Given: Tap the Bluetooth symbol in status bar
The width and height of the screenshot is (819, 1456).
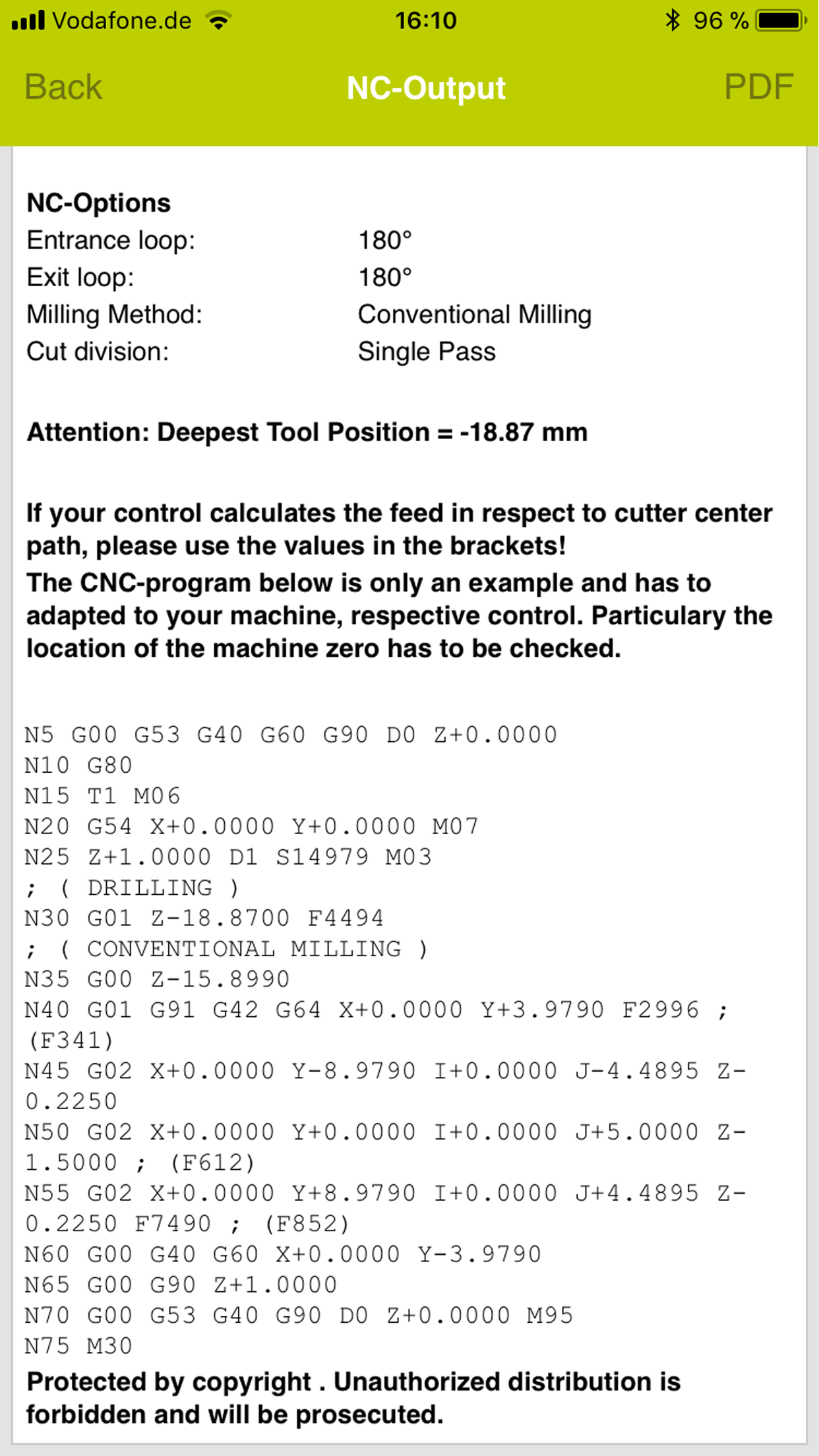Looking at the screenshot, I should click(674, 20).
